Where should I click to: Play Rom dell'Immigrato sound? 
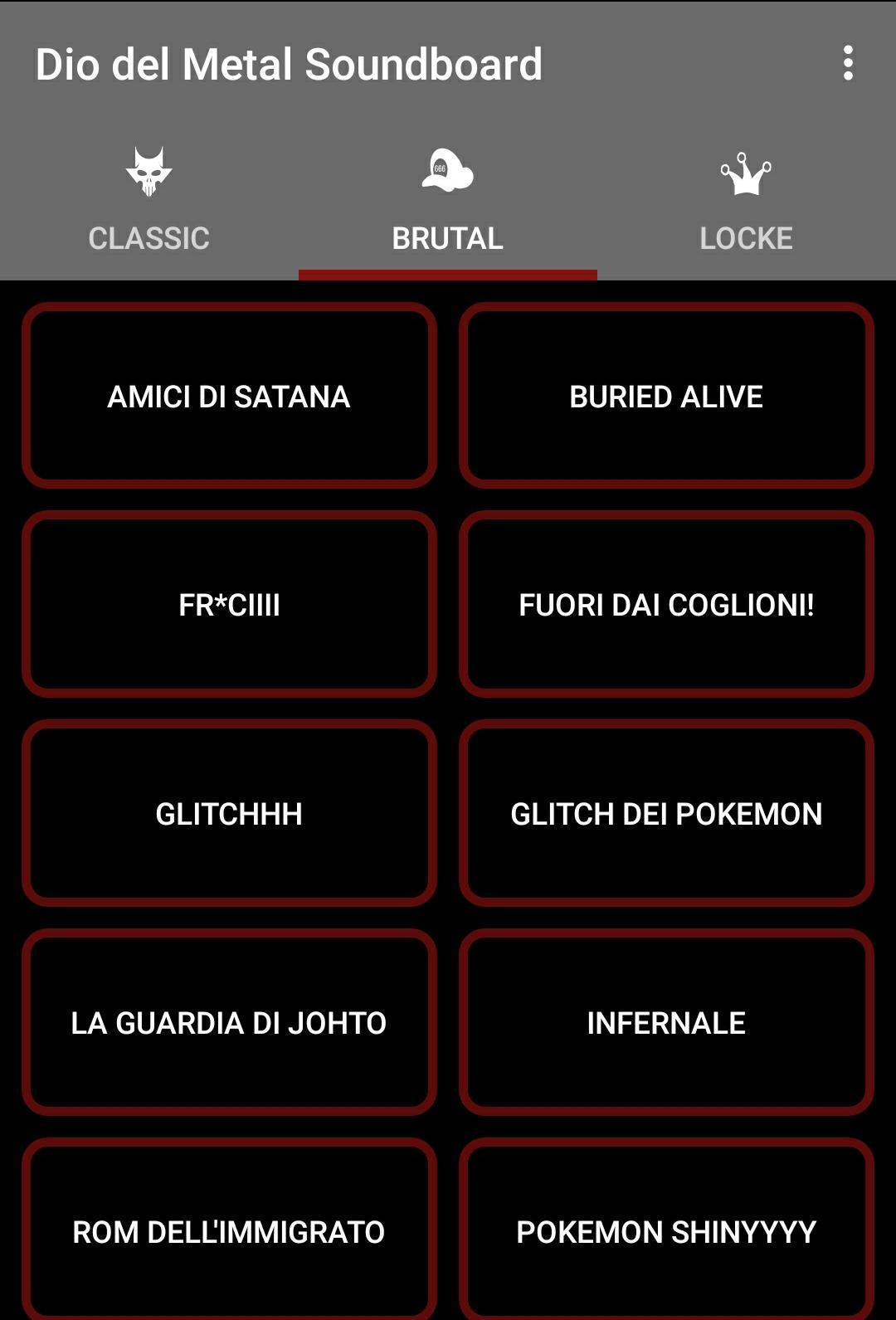pos(229,1230)
